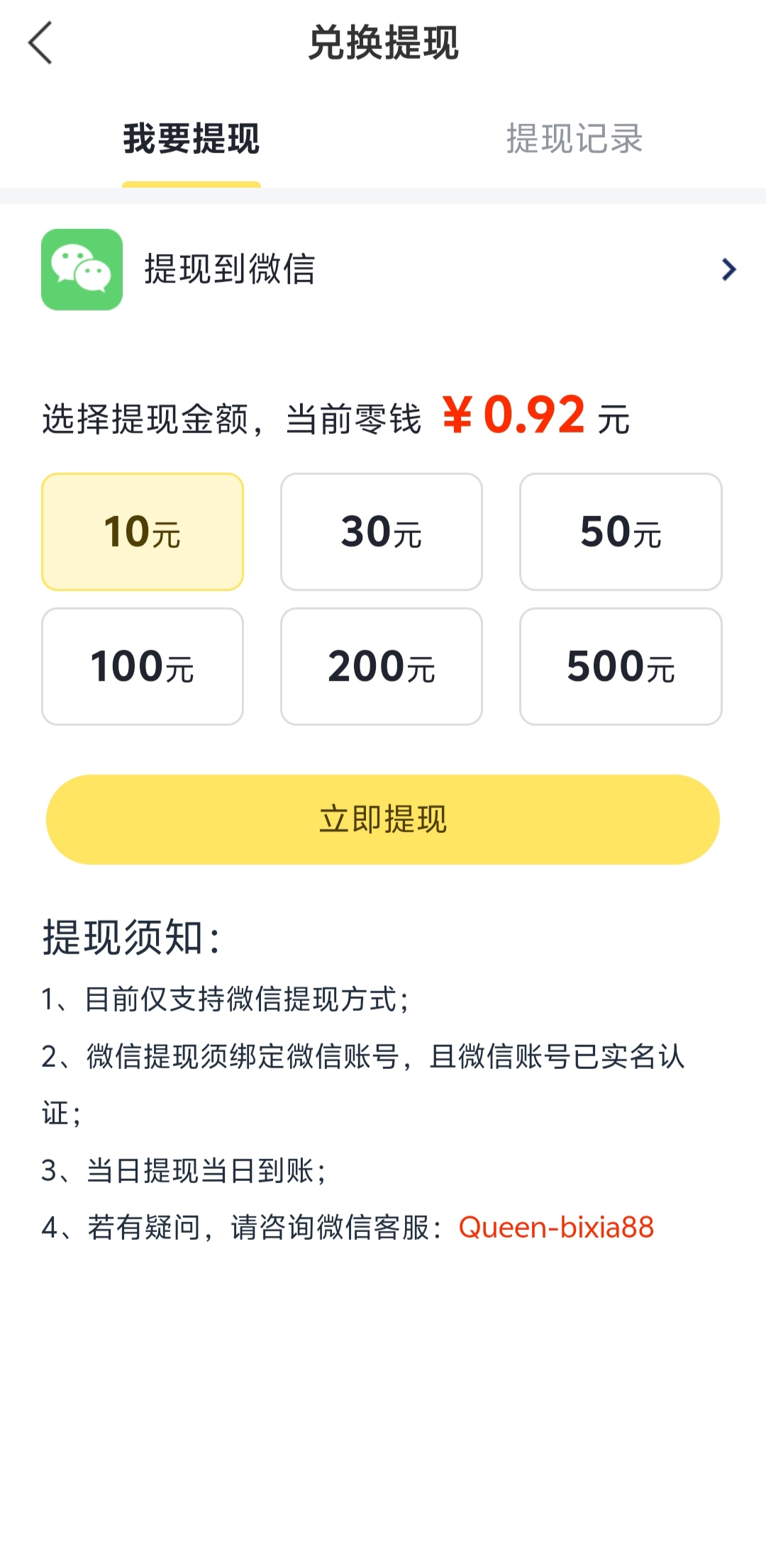Pick the 500元 withdrawal amount
766x1568 pixels.
[621, 666]
